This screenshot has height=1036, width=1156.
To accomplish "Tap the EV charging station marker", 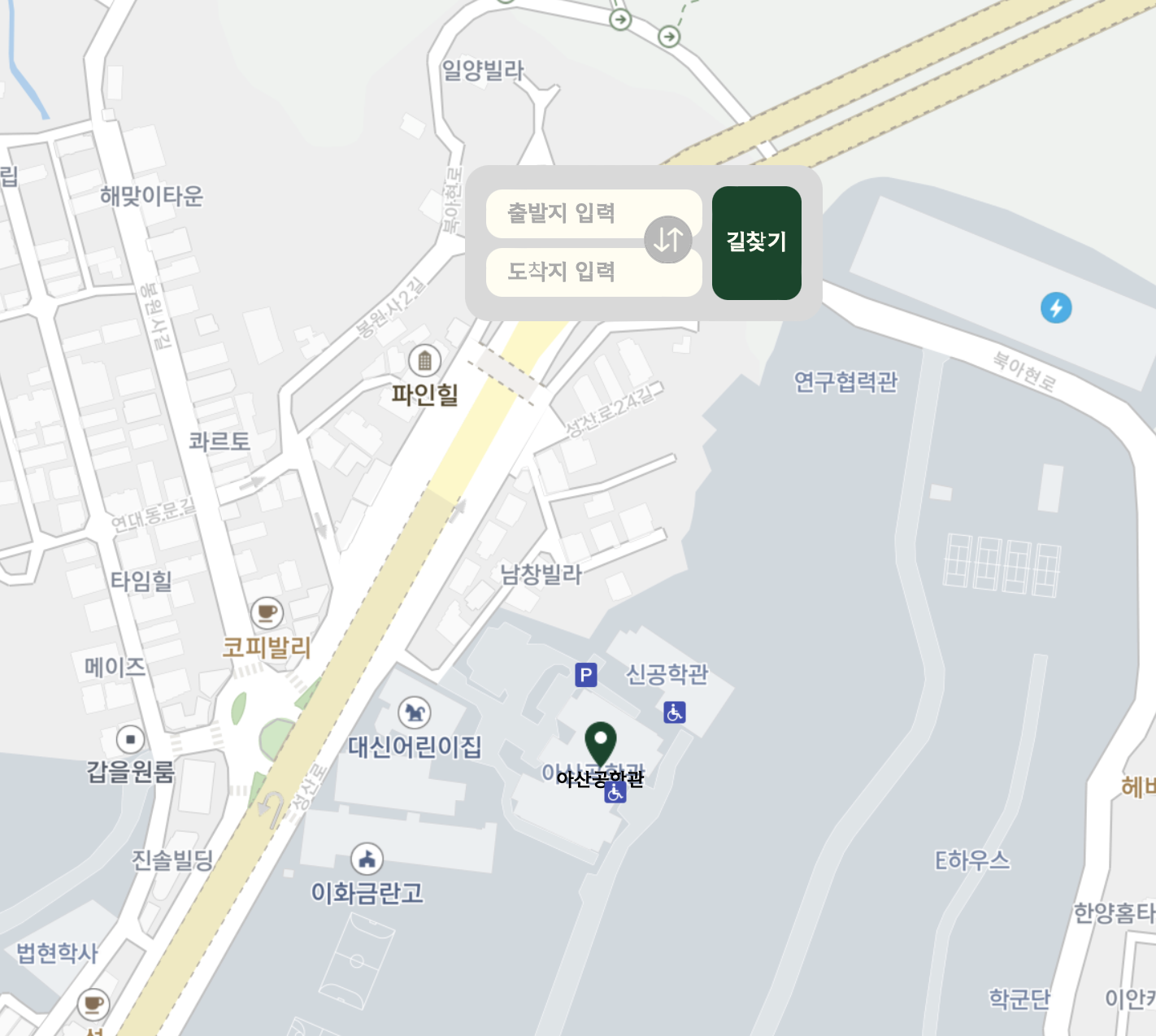I will (x=1056, y=308).
